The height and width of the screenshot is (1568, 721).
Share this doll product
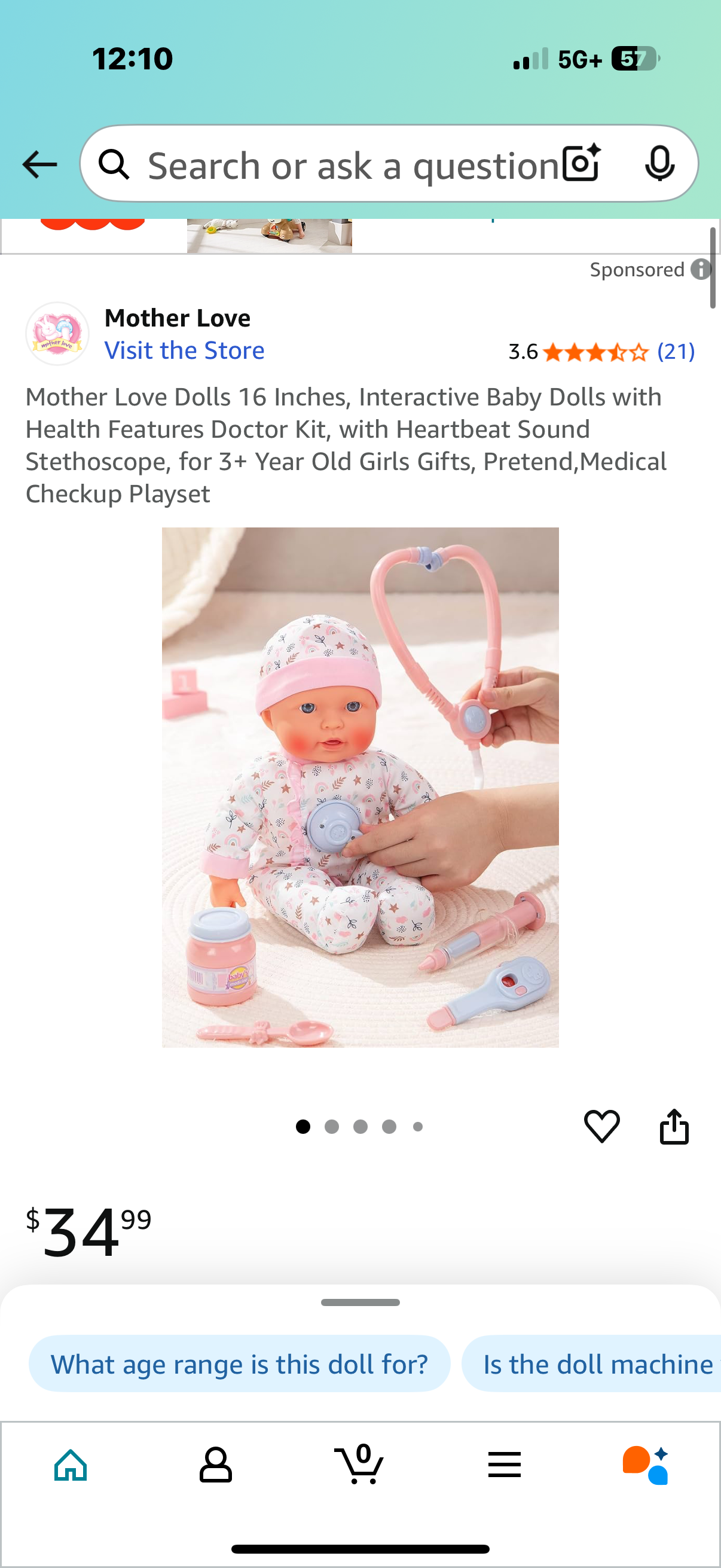point(674,1126)
